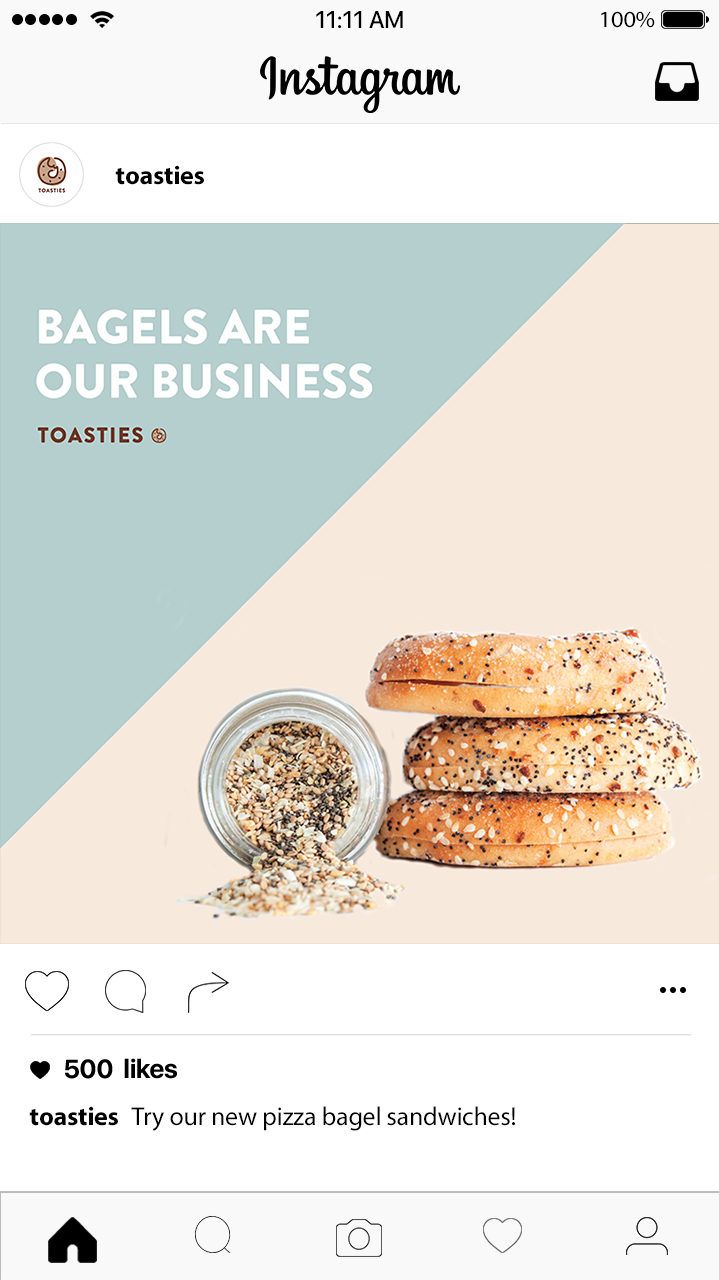Switch to the Activity heart tab
The width and height of the screenshot is (719, 1280).
(503, 1236)
